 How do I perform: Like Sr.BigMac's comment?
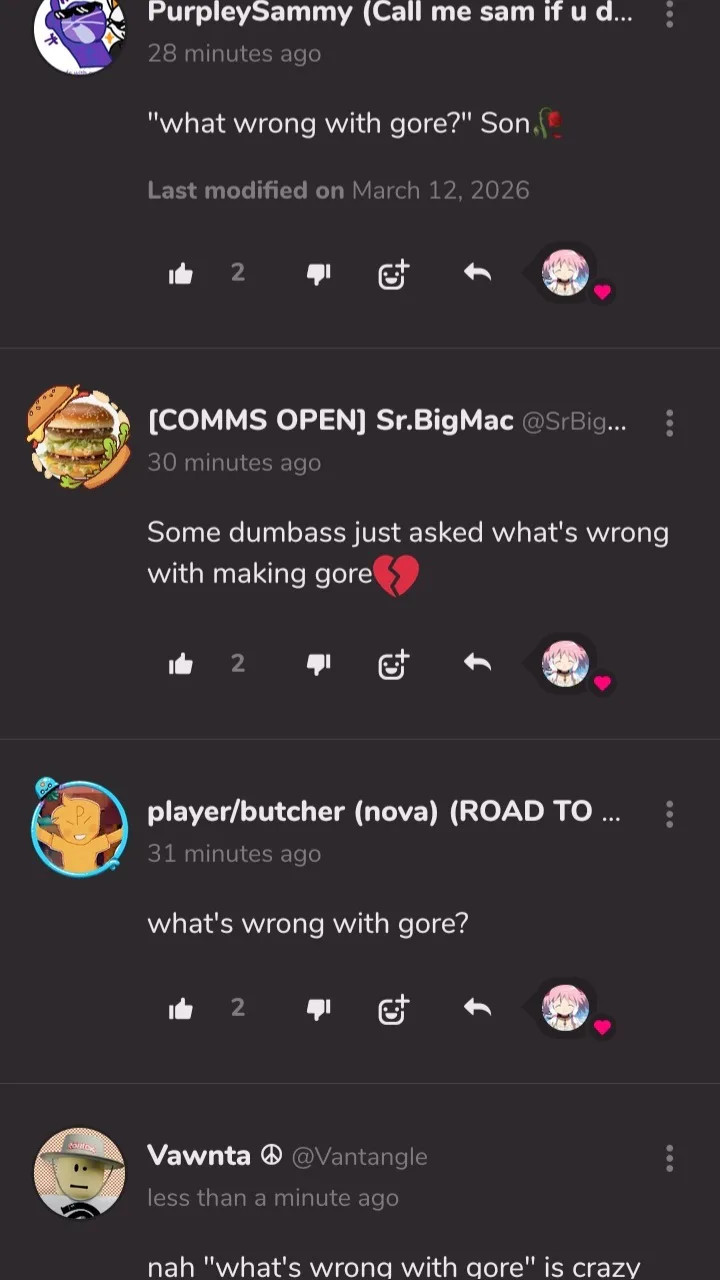(x=181, y=664)
